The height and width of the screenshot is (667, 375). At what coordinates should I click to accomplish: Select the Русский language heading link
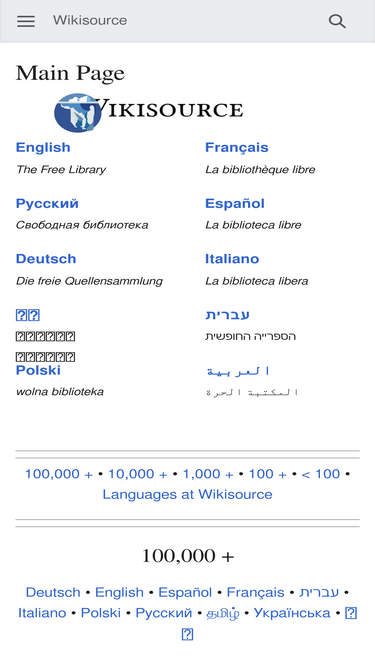(47, 203)
